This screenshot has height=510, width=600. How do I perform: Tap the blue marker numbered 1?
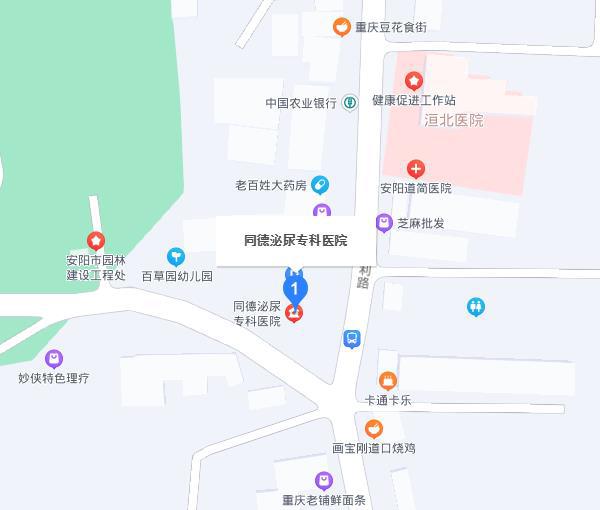[x=295, y=288]
